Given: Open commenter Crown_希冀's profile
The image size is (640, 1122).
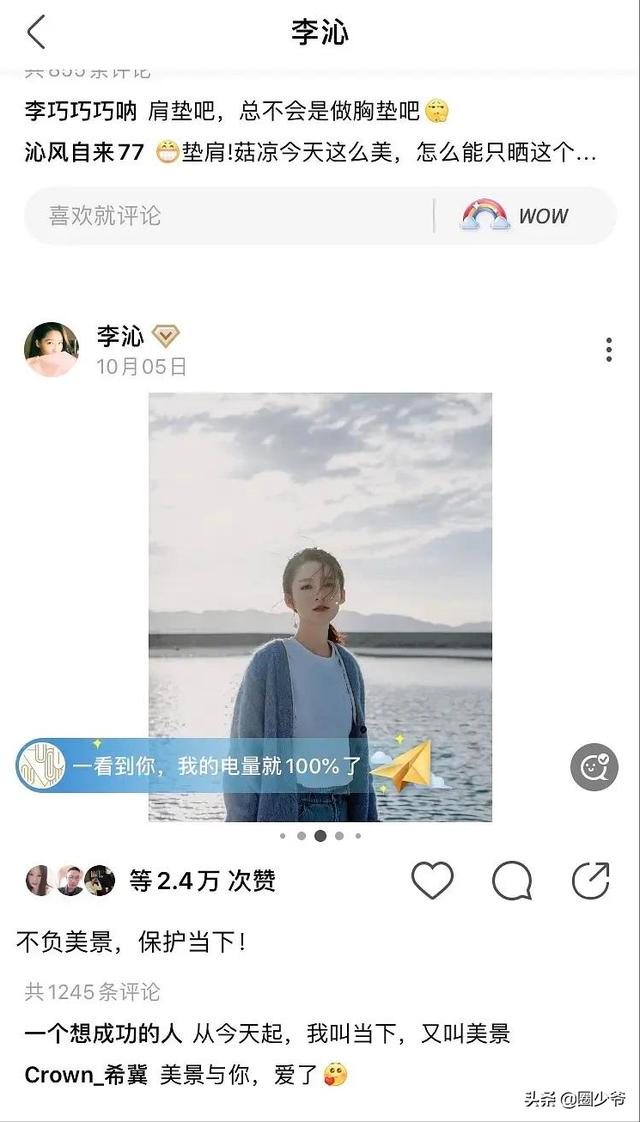Looking at the screenshot, I should click(86, 1075).
